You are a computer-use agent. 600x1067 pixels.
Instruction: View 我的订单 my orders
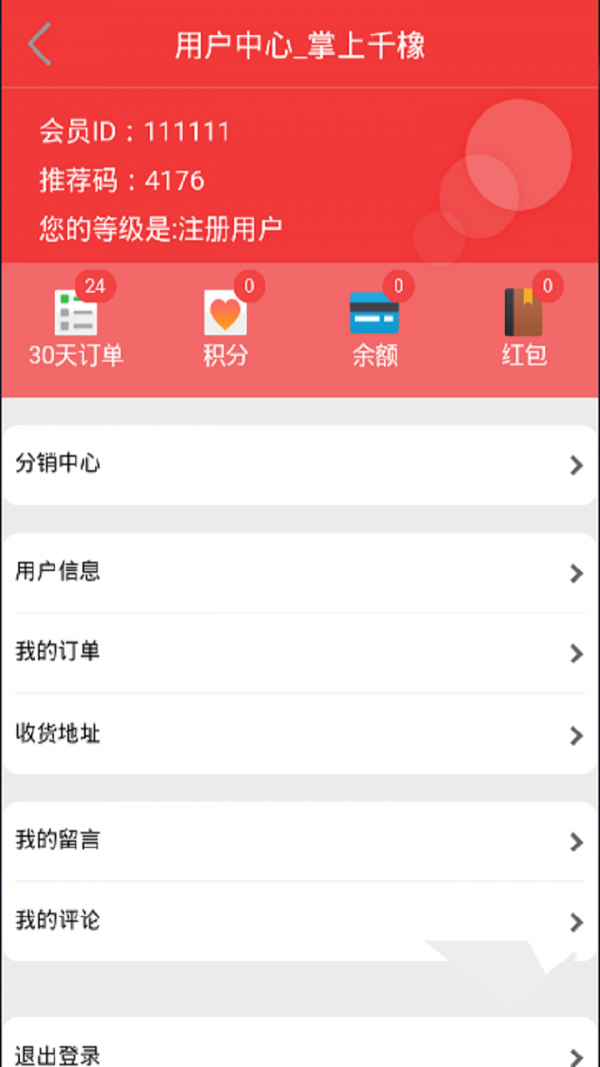pyautogui.click(x=300, y=652)
